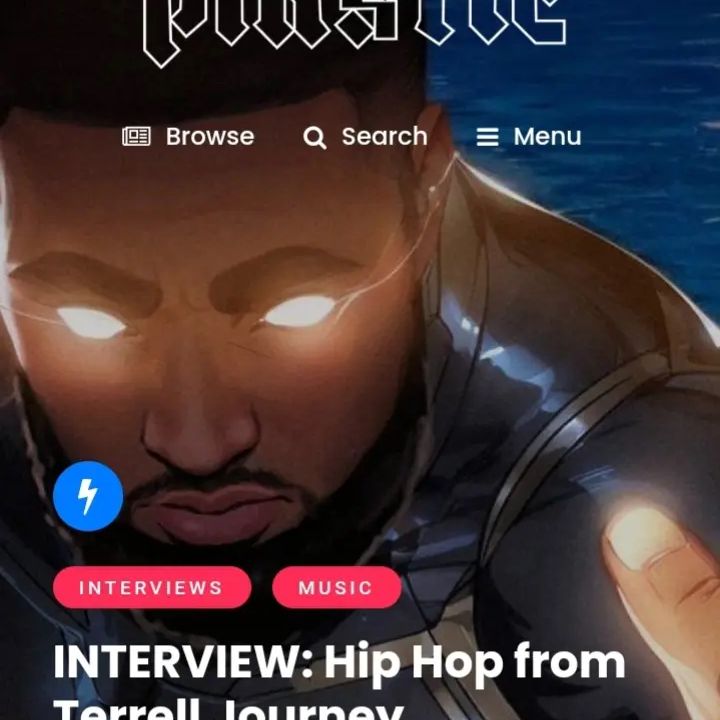Open the Search function
Viewport: 720px width, 720px height.
point(365,137)
